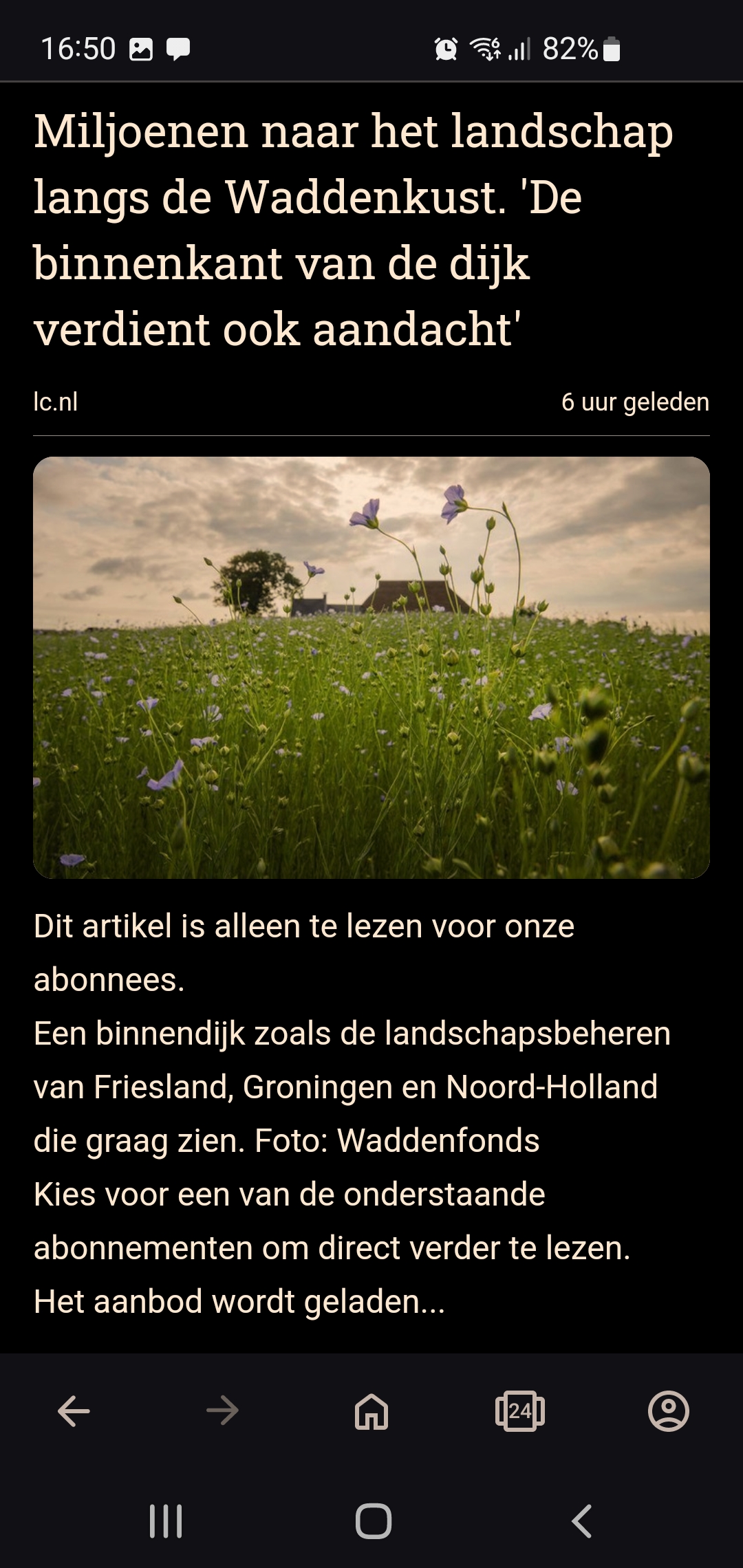Open the browser home page

coord(371,1412)
